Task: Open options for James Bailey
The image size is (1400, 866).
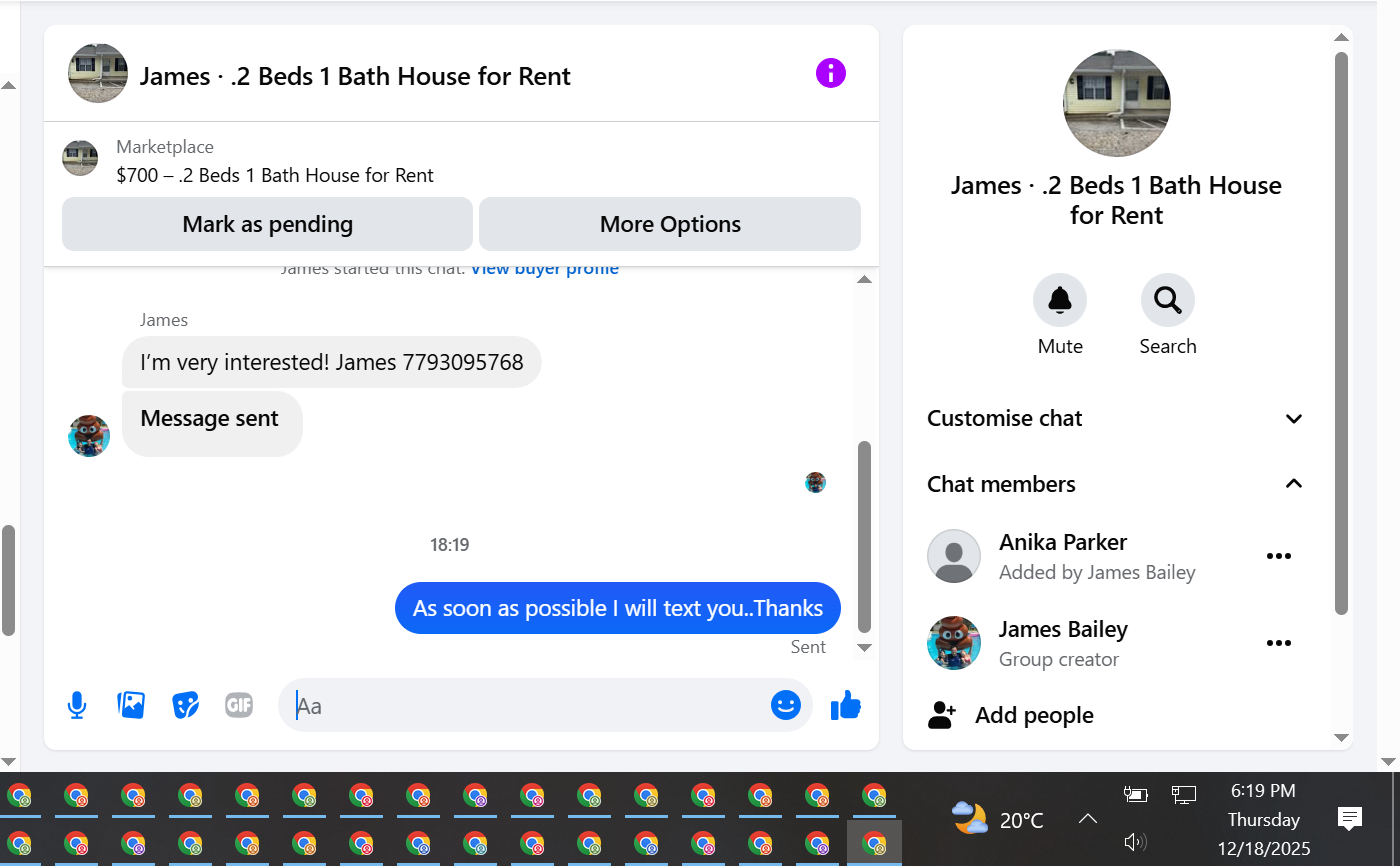Action: [x=1279, y=643]
